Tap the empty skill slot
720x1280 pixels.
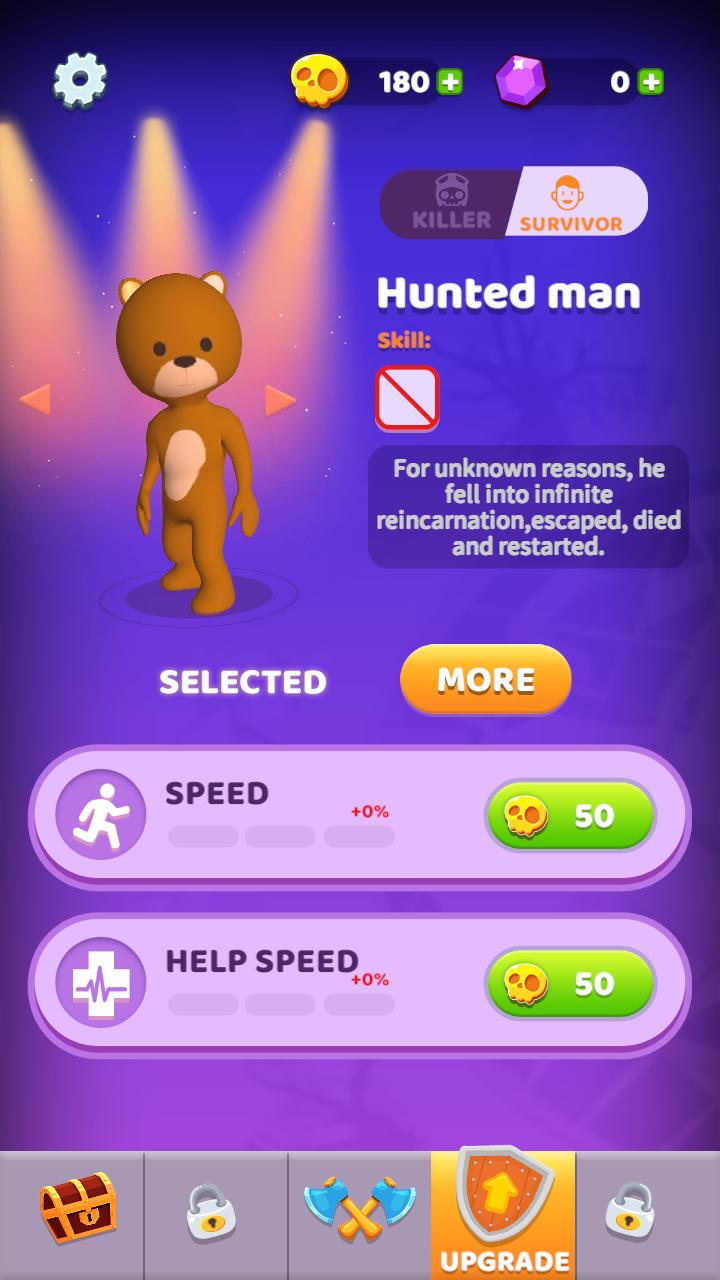click(x=407, y=397)
